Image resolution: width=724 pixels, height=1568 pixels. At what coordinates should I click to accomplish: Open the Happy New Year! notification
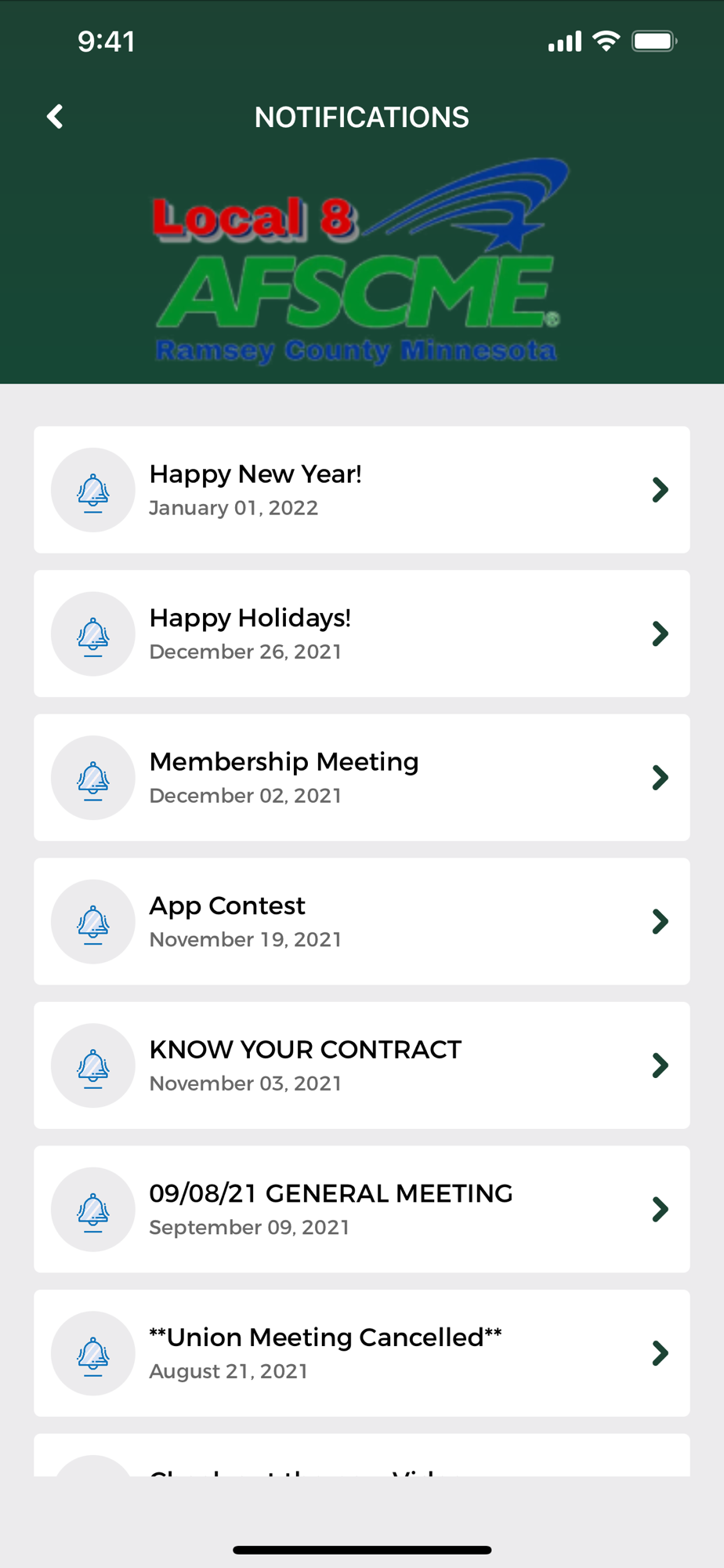pos(361,490)
